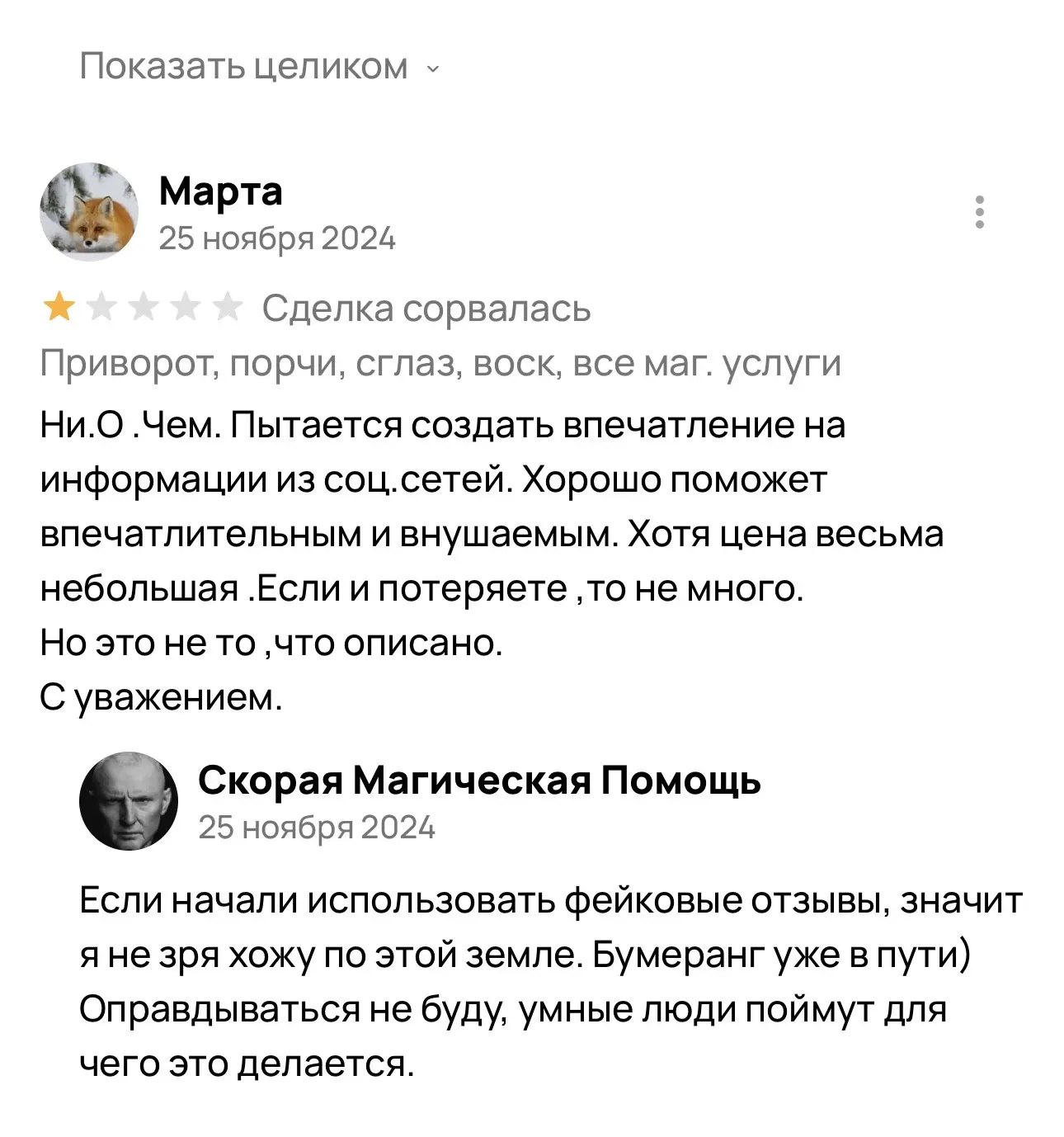Open the Приворот, порчи, сглаз listing link
The height and width of the screenshot is (1137, 1064).
click(x=440, y=363)
